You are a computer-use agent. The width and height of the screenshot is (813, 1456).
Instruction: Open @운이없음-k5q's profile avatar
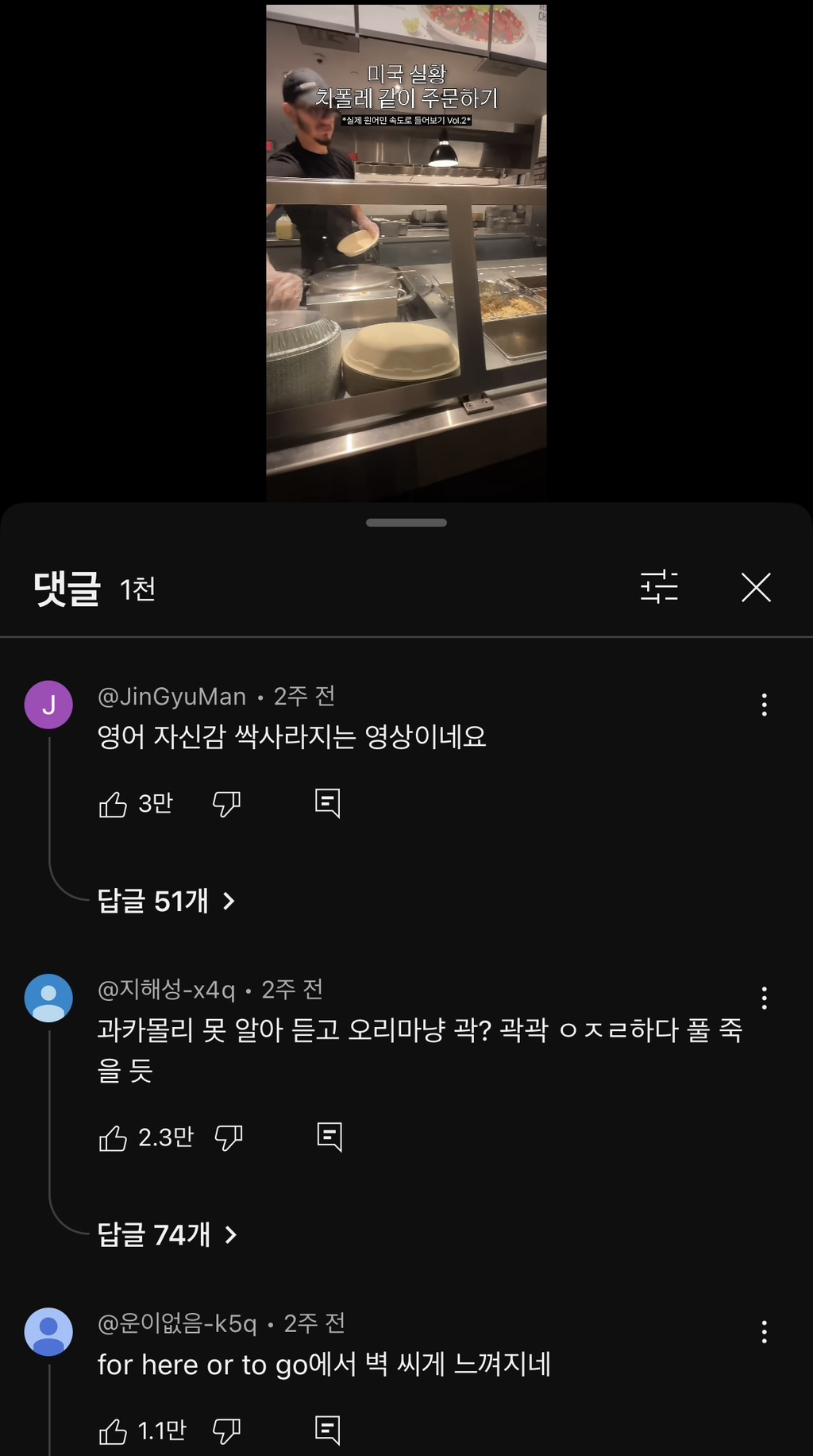(48, 1331)
